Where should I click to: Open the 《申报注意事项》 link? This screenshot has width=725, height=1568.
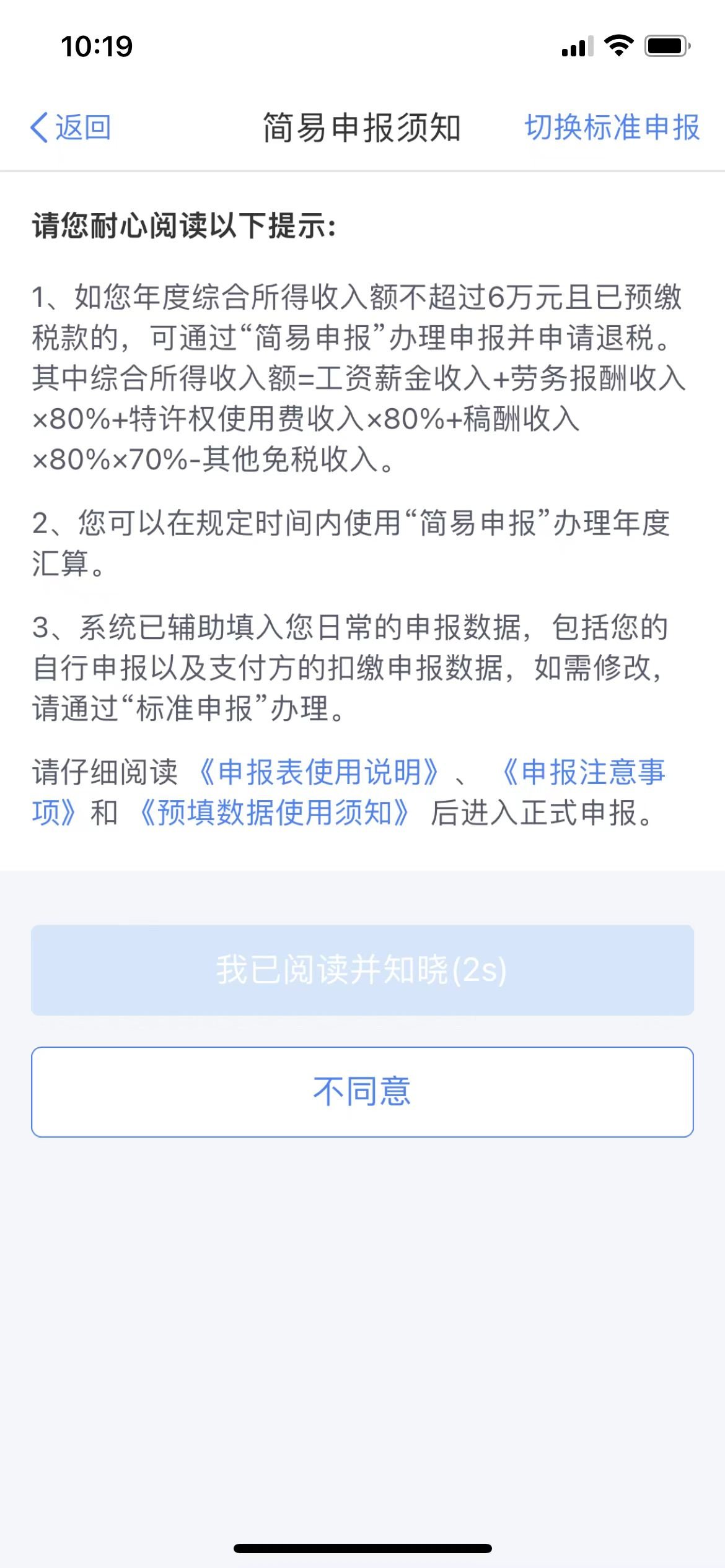[582, 772]
